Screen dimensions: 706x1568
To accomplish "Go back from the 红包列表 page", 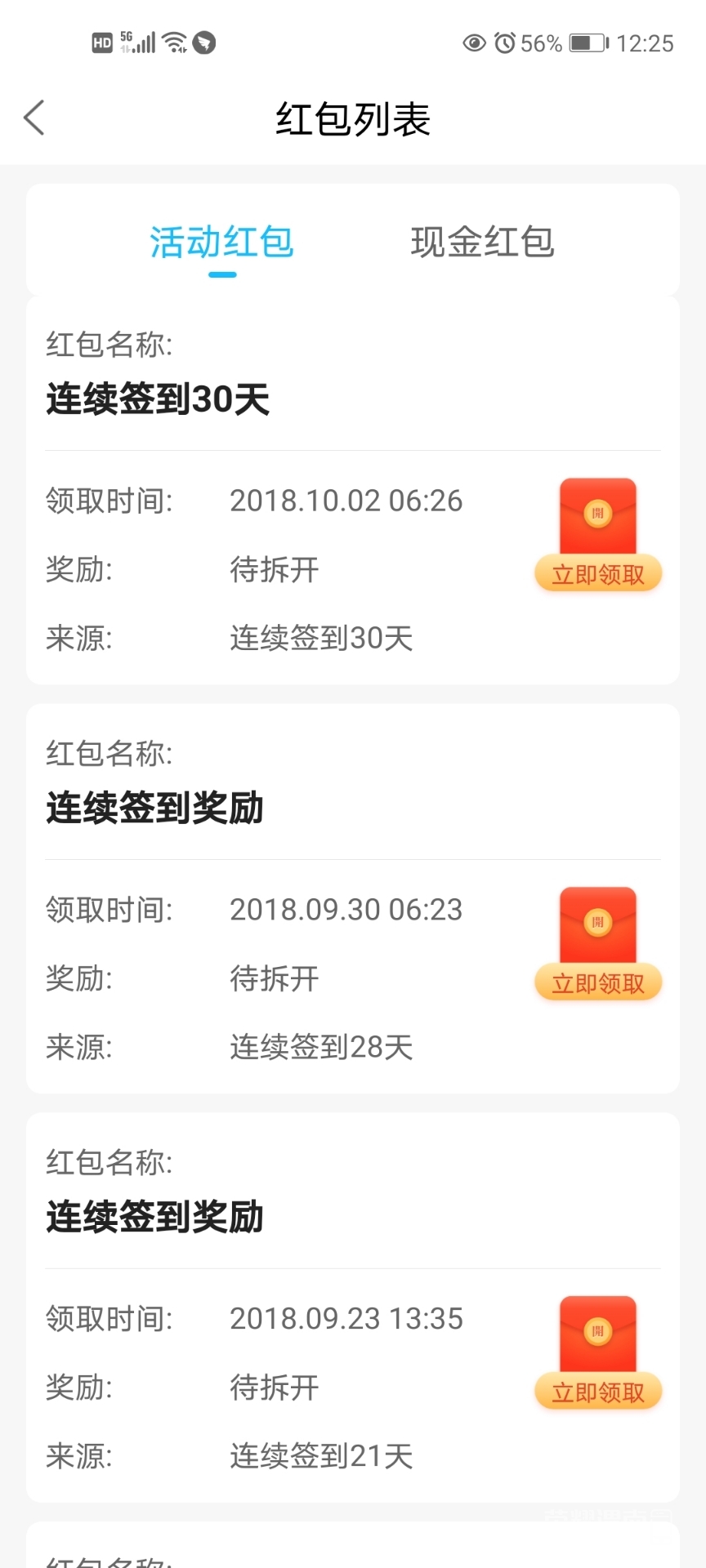I will point(34,118).
